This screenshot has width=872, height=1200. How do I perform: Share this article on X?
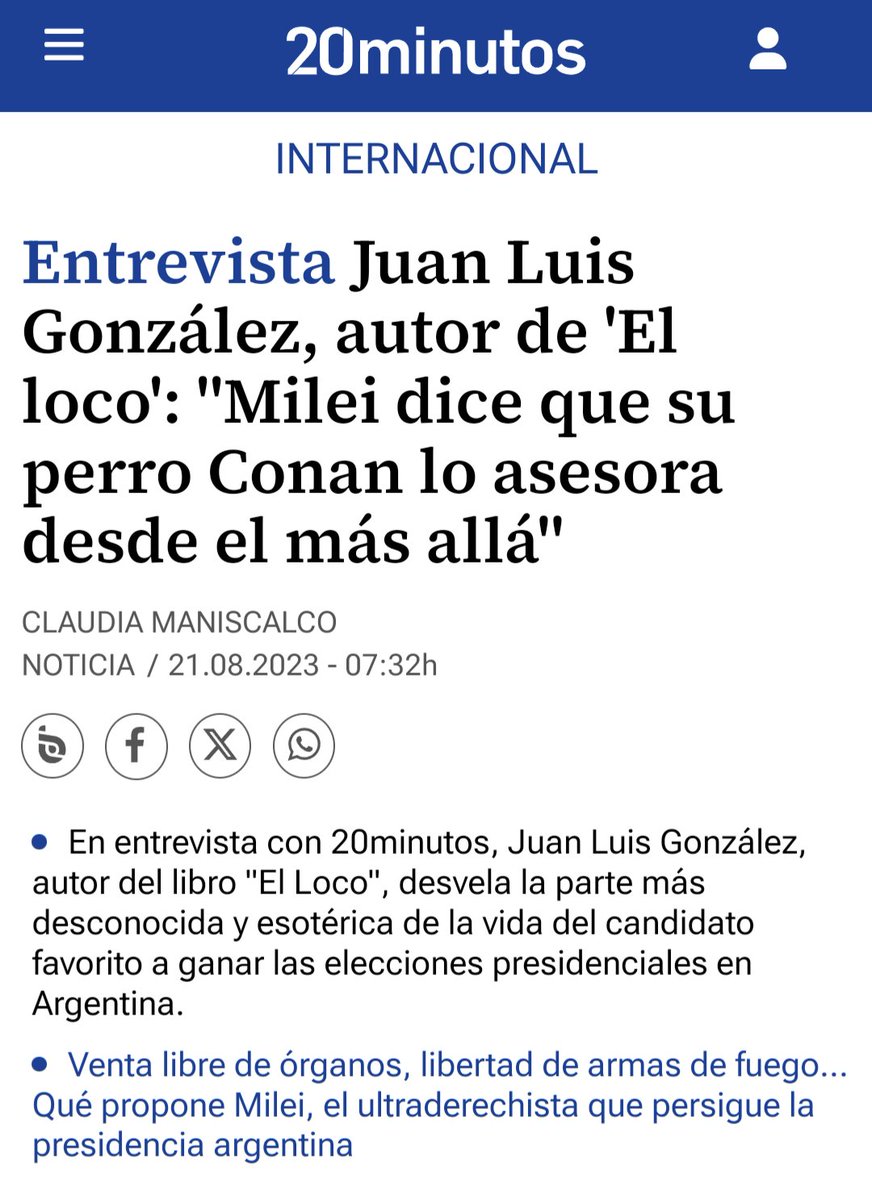pyautogui.click(x=220, y=746)
